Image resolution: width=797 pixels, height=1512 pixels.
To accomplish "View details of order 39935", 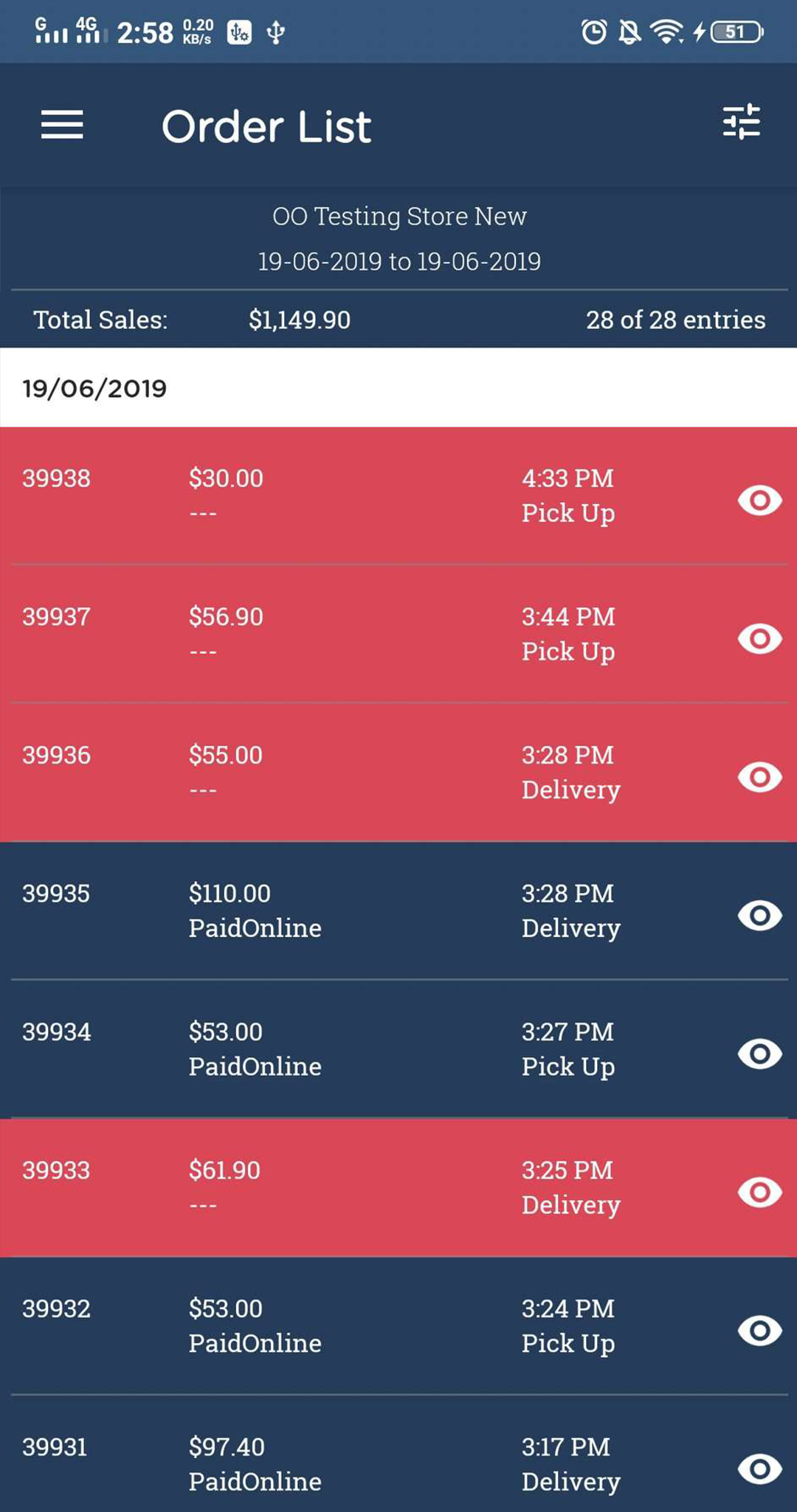I will pyautogui.click(x=759, y=916).
